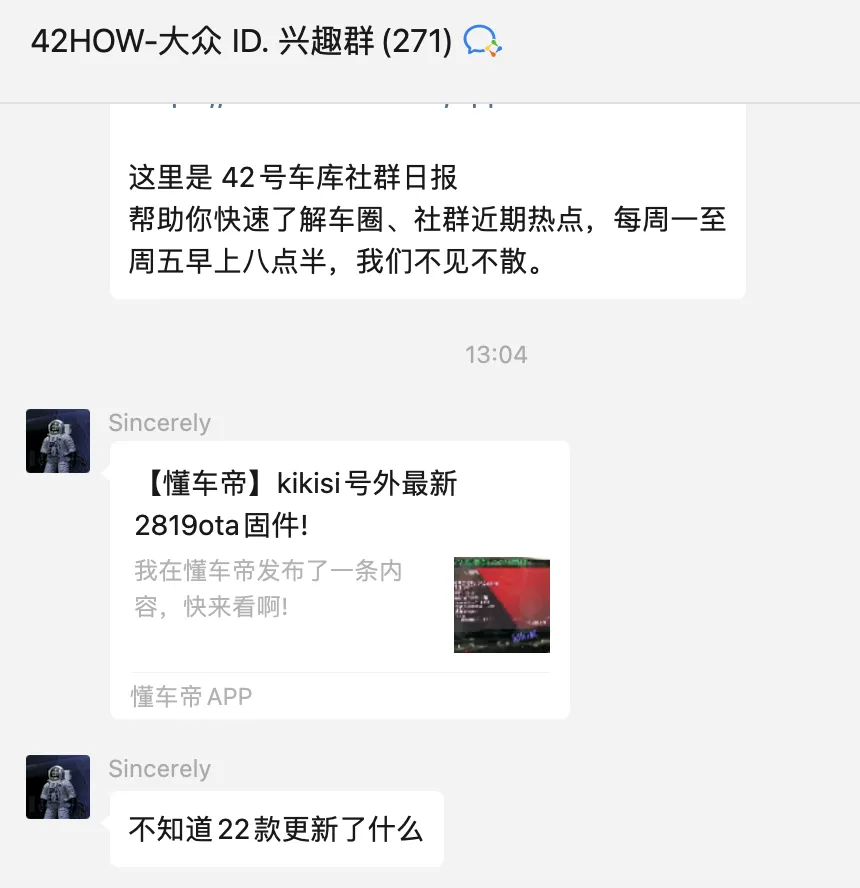Tap Sincerely's avatar beside the 懂车帝 card

[x=58, y=441]
